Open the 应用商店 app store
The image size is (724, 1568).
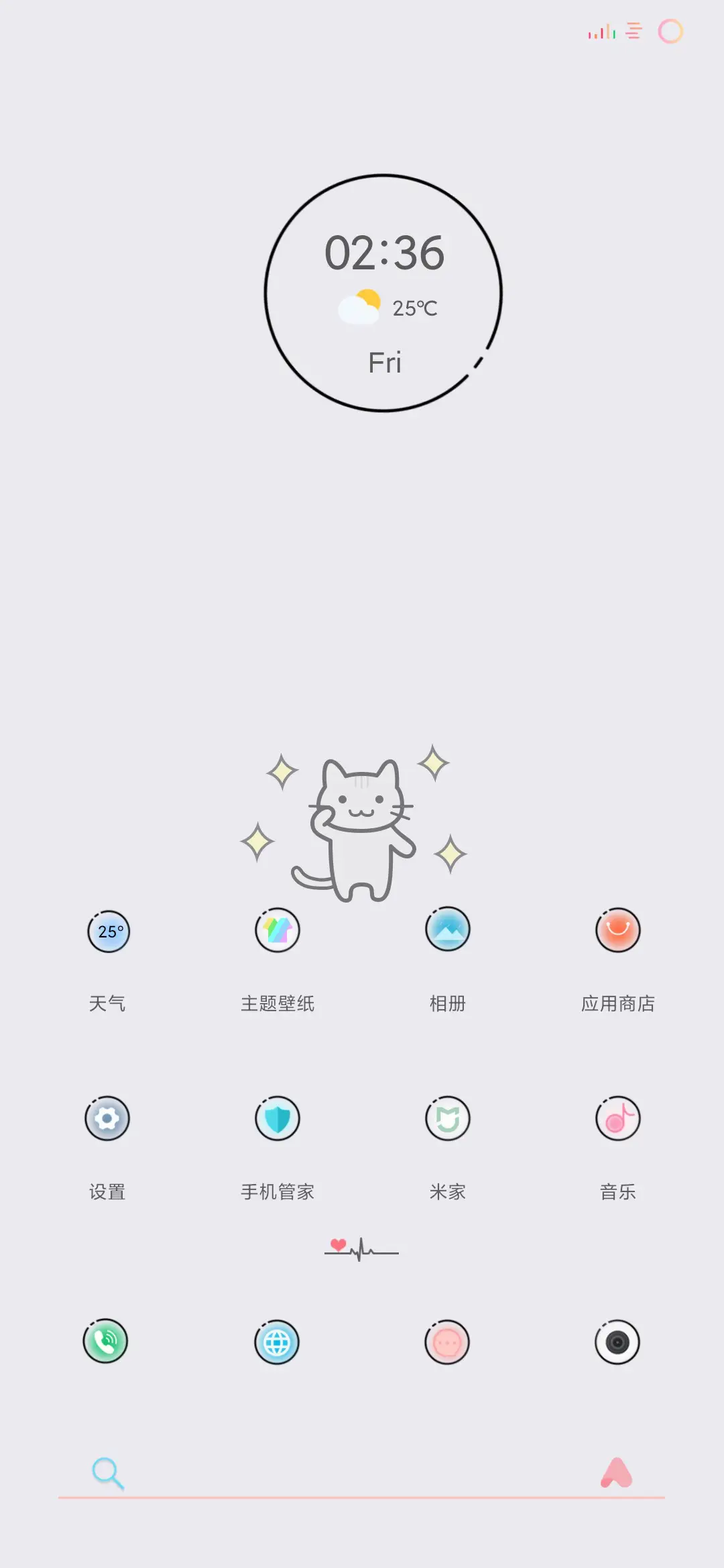618,930
